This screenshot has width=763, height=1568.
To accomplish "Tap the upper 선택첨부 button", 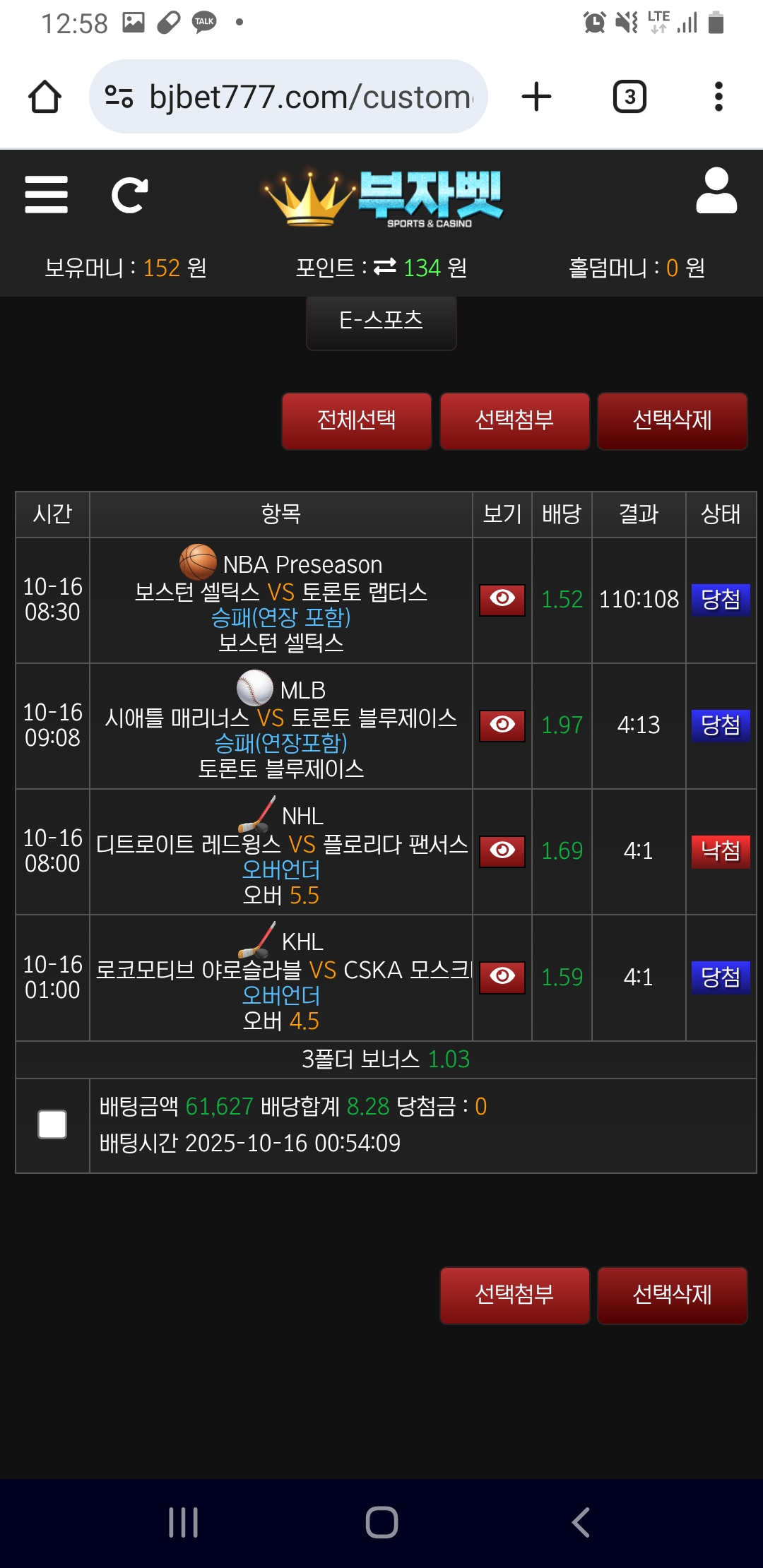I will pyautogui.click(x=515, y=421).
